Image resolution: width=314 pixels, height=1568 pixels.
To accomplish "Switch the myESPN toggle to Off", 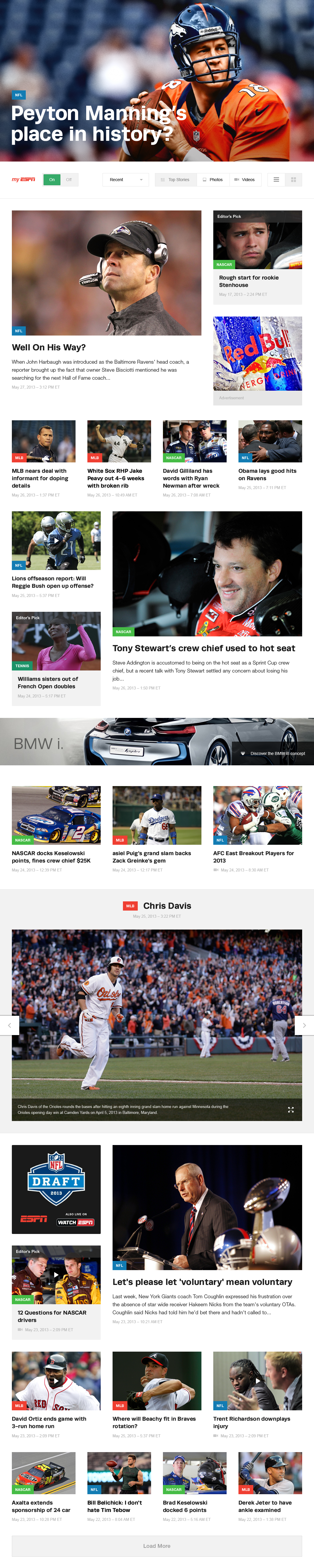I will coord(69,180).
